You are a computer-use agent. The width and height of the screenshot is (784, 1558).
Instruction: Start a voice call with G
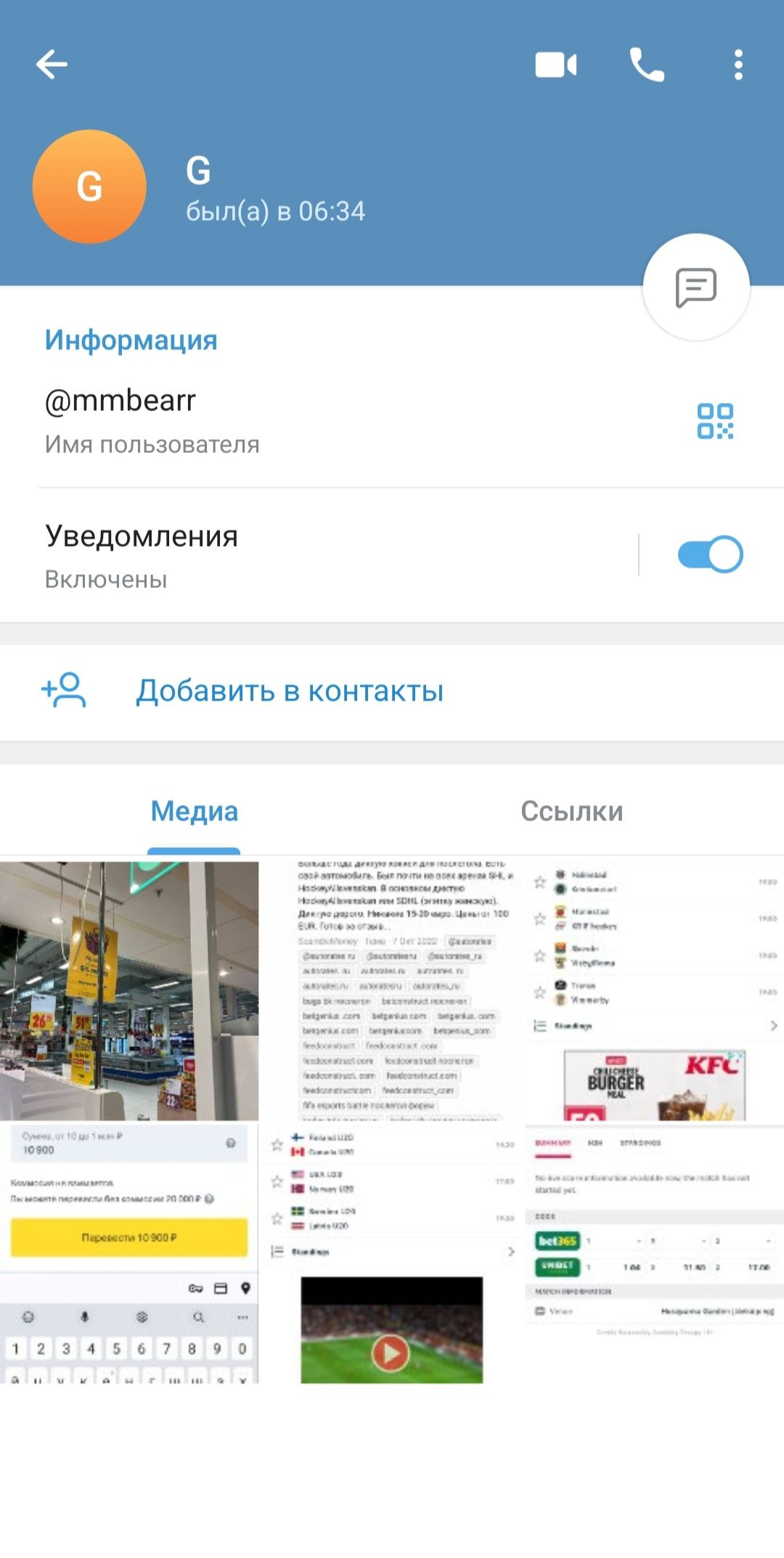pyautogui.click(x=647, y=65)
